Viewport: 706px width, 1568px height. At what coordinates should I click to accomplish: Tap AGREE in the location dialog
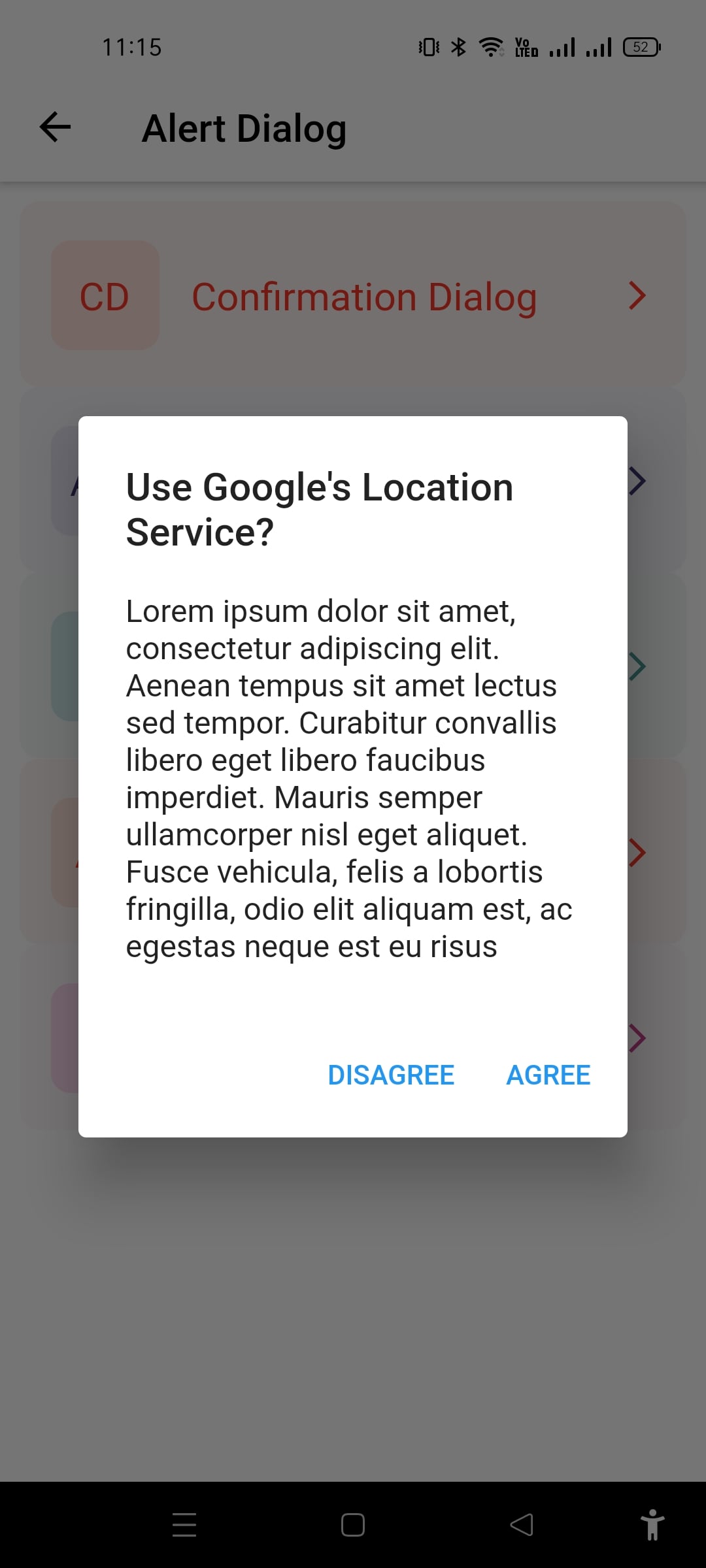pos(548,1075)
